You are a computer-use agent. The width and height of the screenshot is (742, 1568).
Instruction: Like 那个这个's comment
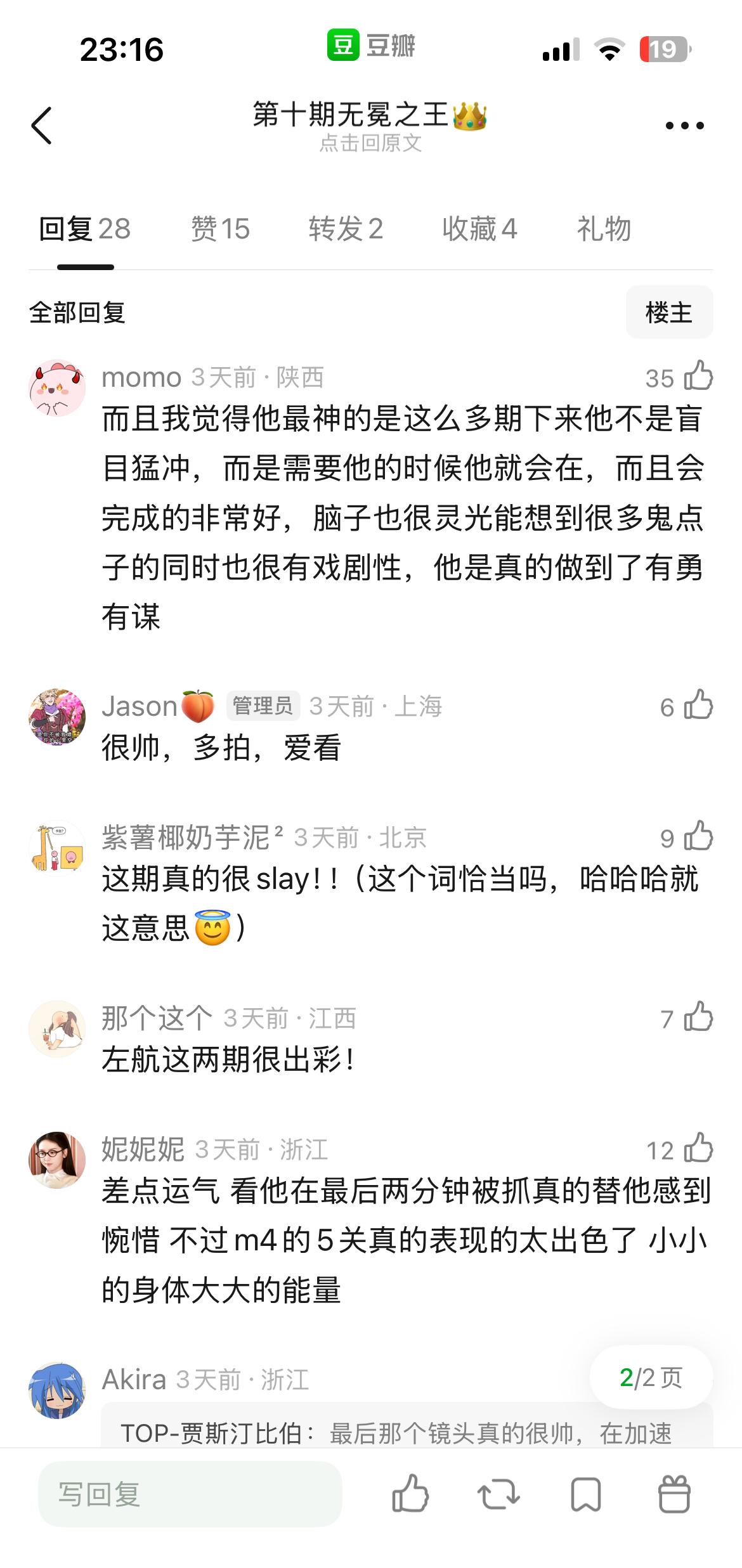698,1017
